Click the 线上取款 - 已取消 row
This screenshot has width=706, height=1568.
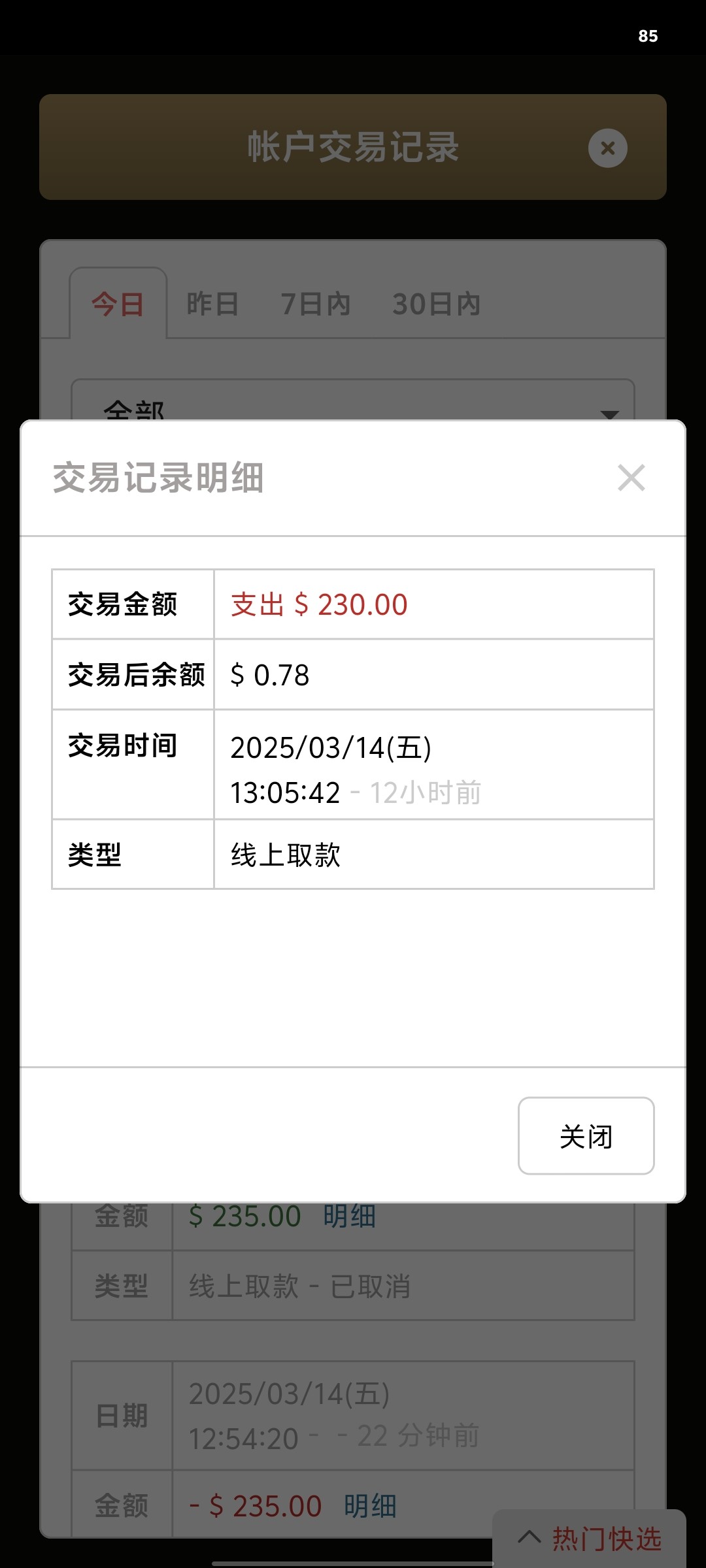[x=297, y=1286]
